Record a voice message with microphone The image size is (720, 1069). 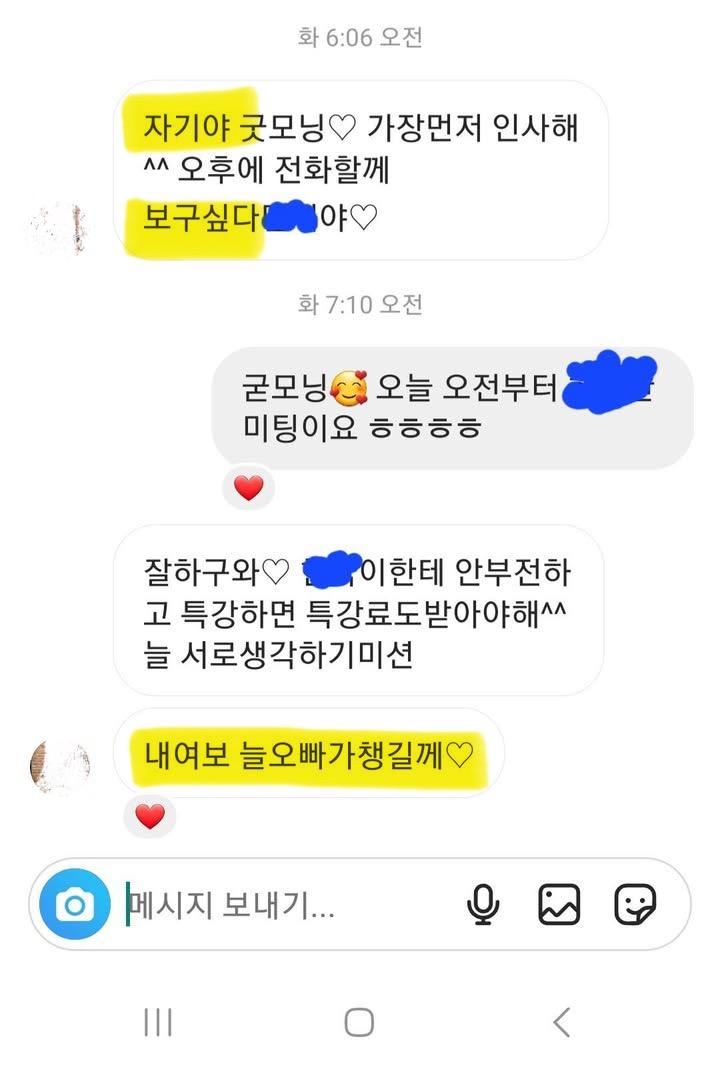483,905
